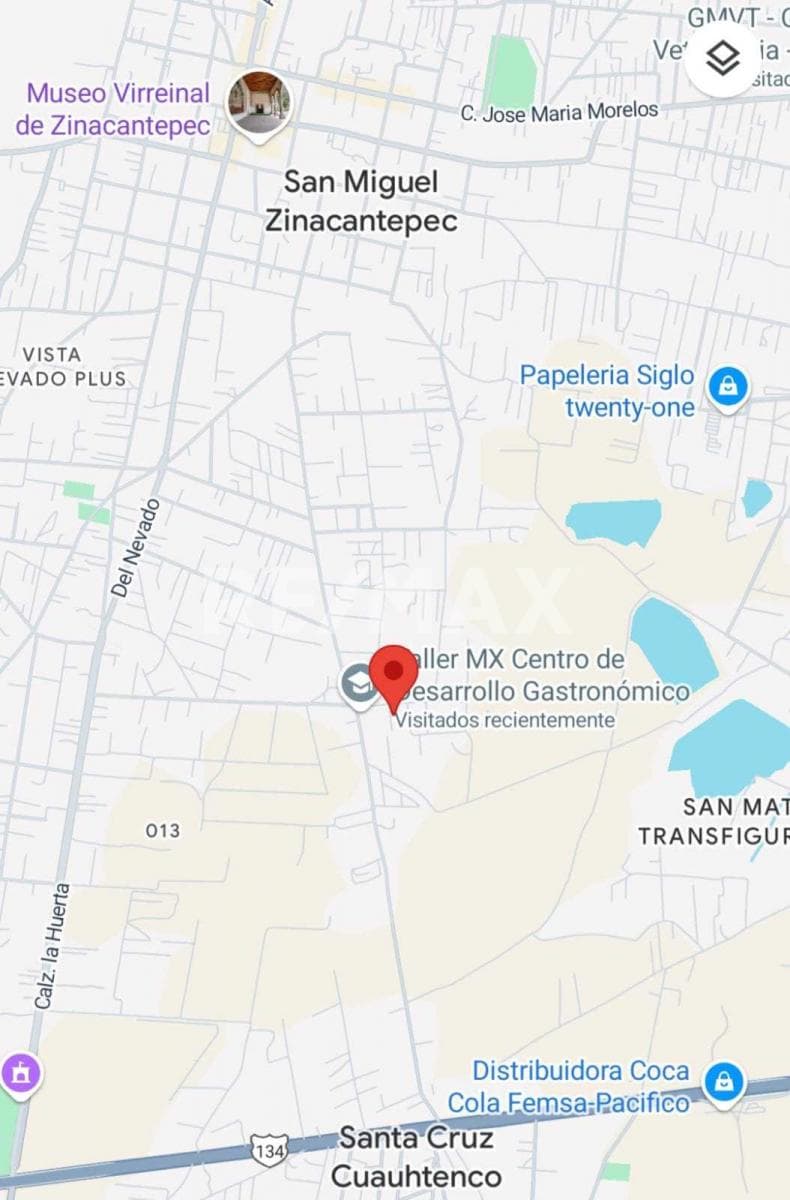Viewport: 790px width, 1200px height.
Task: Select the Distribuidora Coca Cola Femsa-Pacifico pin
Action: [x=723, y=1083]
